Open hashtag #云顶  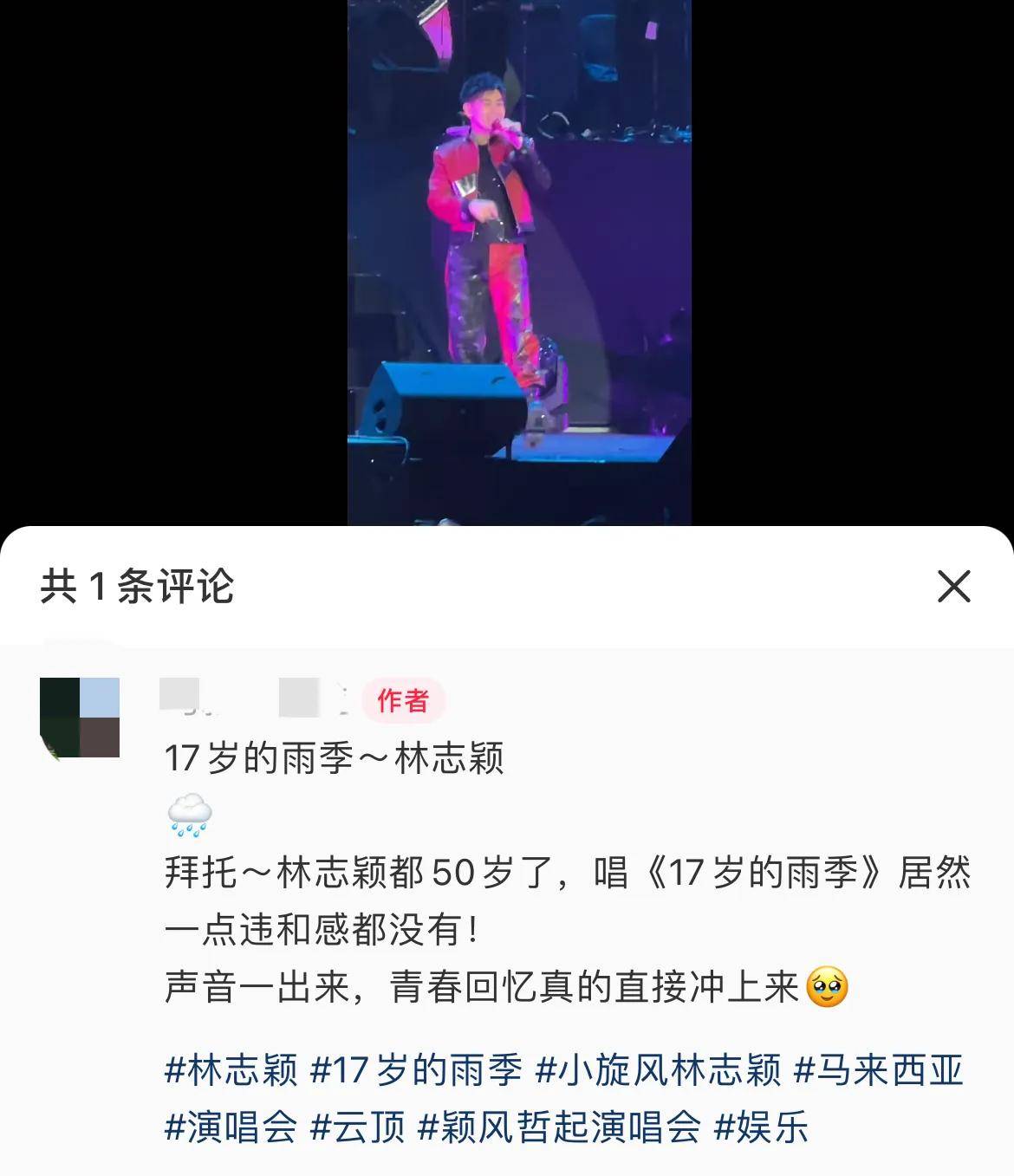358,1127
